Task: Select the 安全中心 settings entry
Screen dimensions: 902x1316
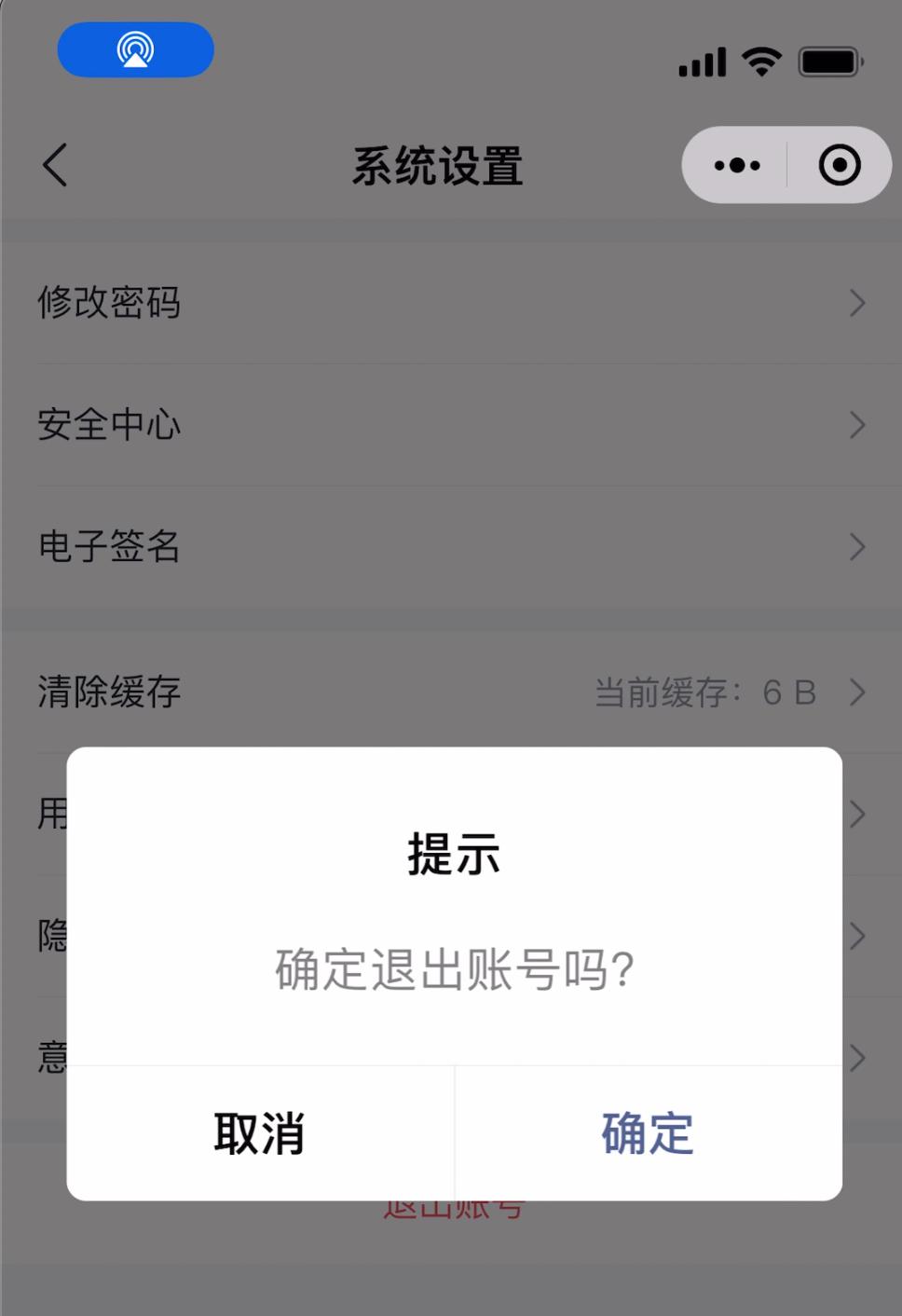Action: click(x=109, y=425)
